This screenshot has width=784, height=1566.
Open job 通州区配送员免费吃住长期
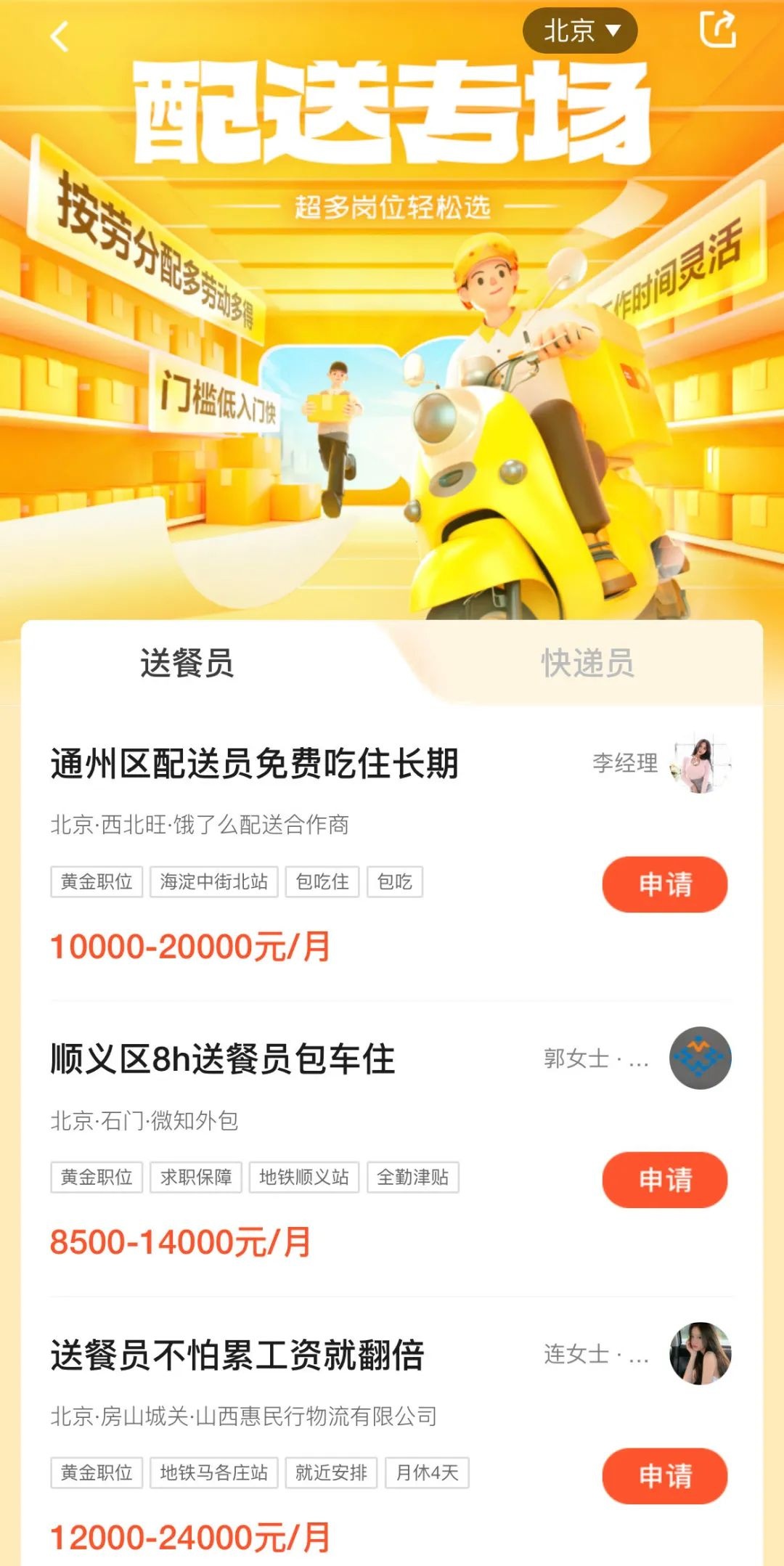254,764
